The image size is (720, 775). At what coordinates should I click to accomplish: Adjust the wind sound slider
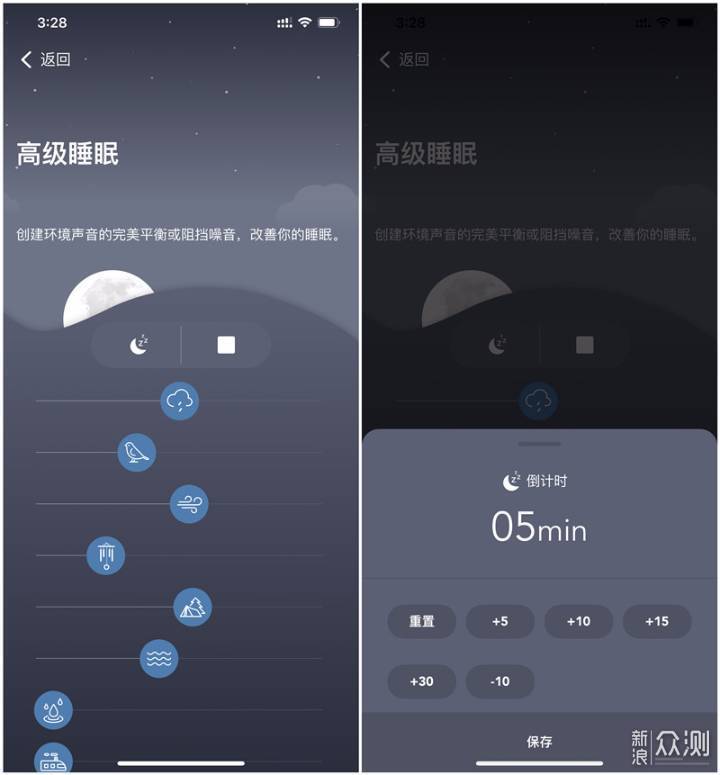tap(189, 505)
